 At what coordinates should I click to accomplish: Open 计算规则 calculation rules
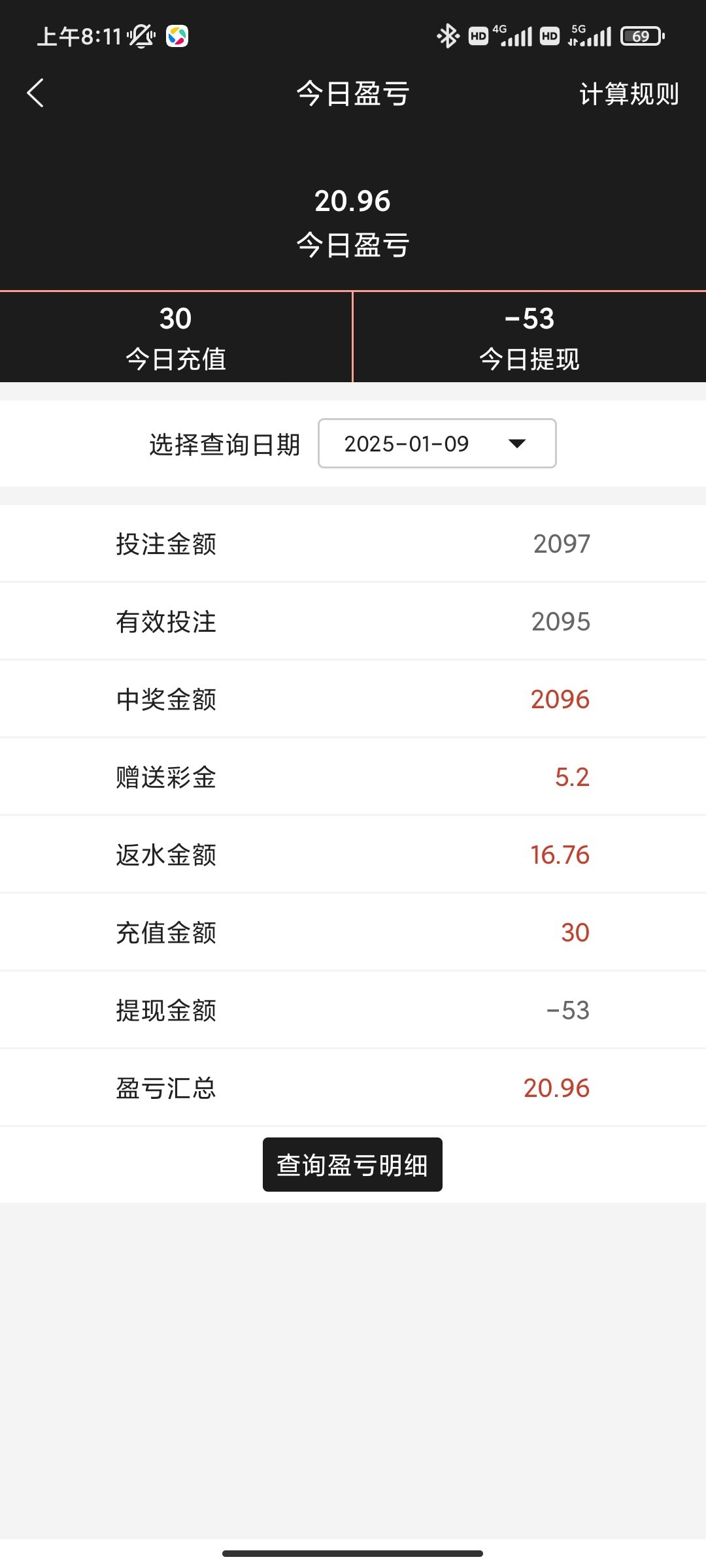[x=628, y=94]
